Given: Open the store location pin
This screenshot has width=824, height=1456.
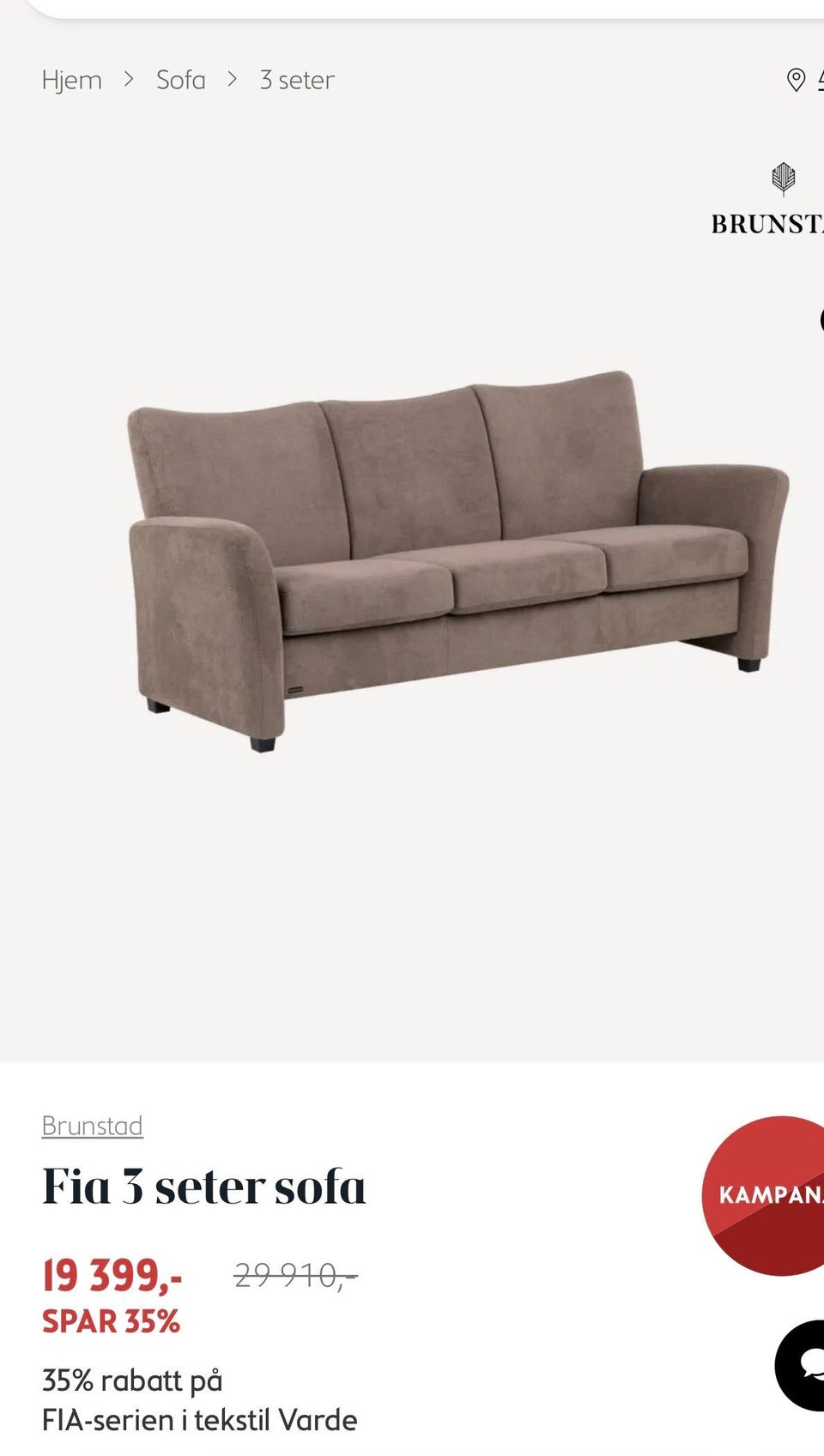Looking at the screenshot, I should tap(797, 80).
